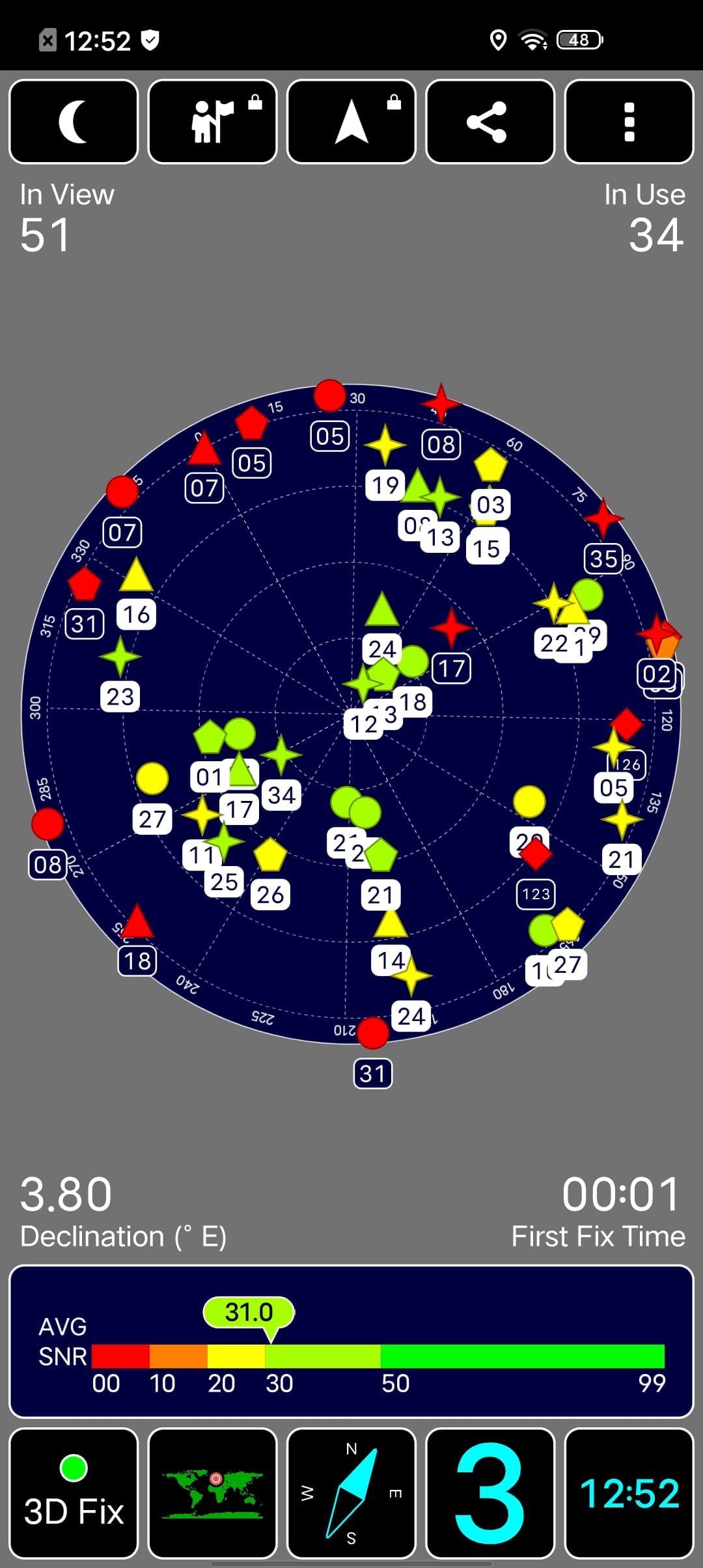Open the 3D Fix status tile
Image resolution: width=703 pixels, height=1568 pixels.
[x=74, y=1493]
